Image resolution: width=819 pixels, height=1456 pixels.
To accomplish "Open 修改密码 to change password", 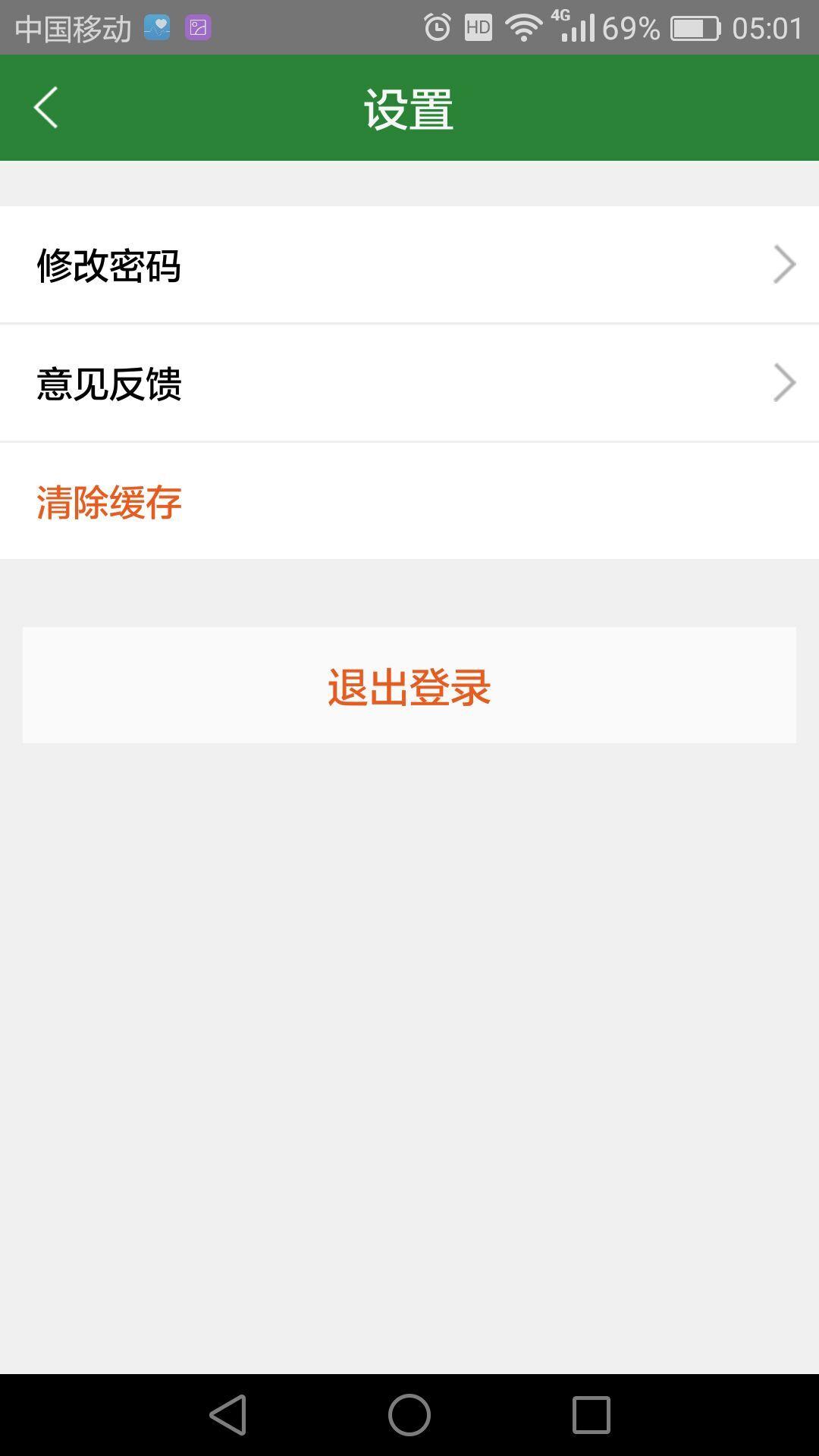I will 409,265.
